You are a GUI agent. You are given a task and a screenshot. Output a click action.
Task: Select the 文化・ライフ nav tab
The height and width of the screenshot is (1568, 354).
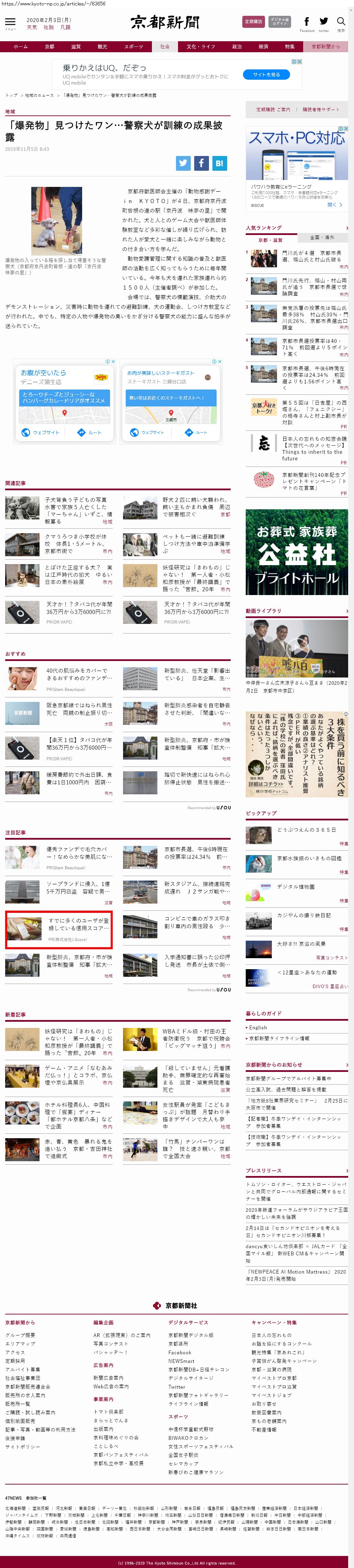point(200,47)
